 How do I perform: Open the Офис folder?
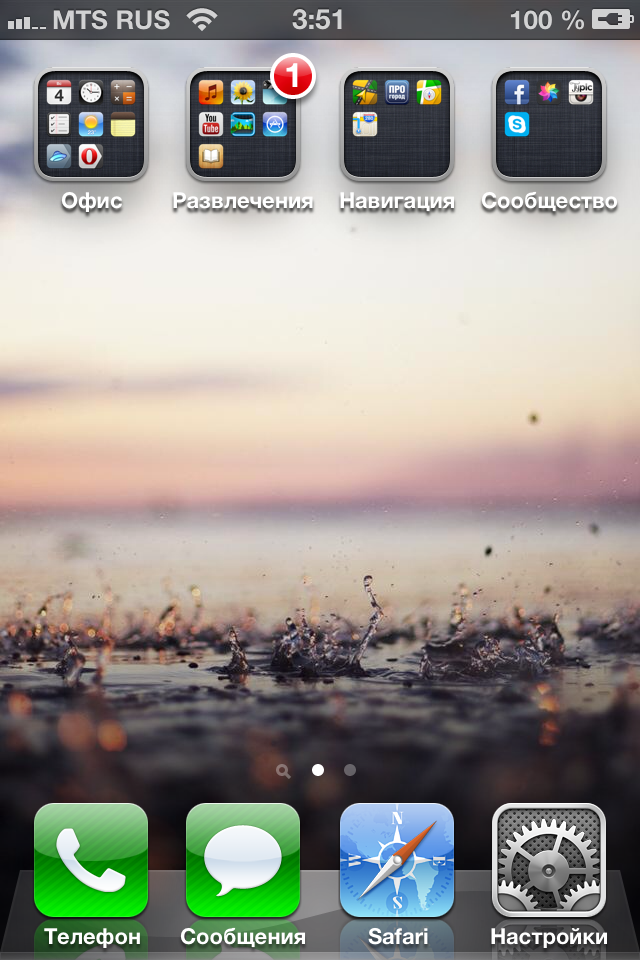point(91,125)
